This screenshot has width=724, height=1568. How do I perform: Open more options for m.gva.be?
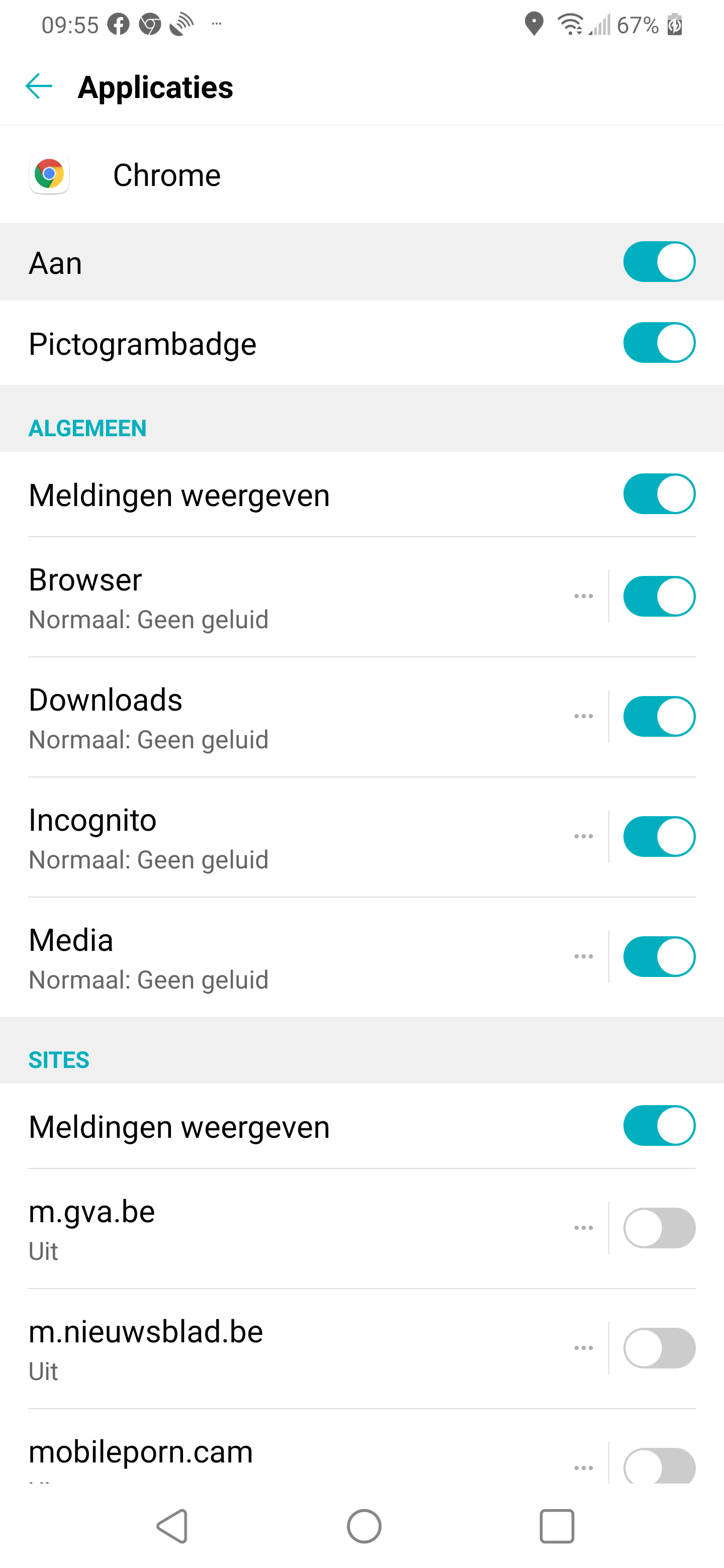(583, 1228)
